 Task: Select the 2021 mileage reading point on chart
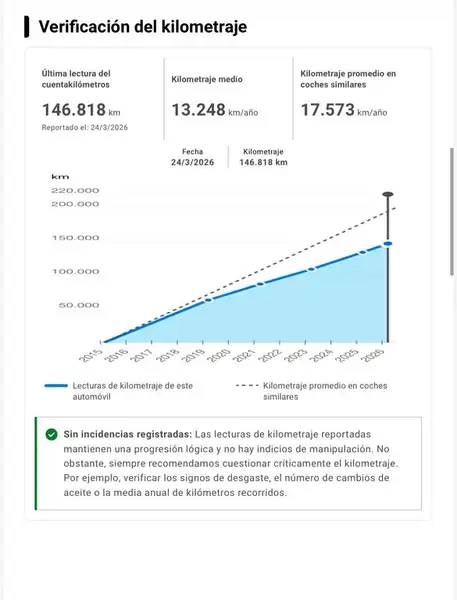(x=260, y=284)
